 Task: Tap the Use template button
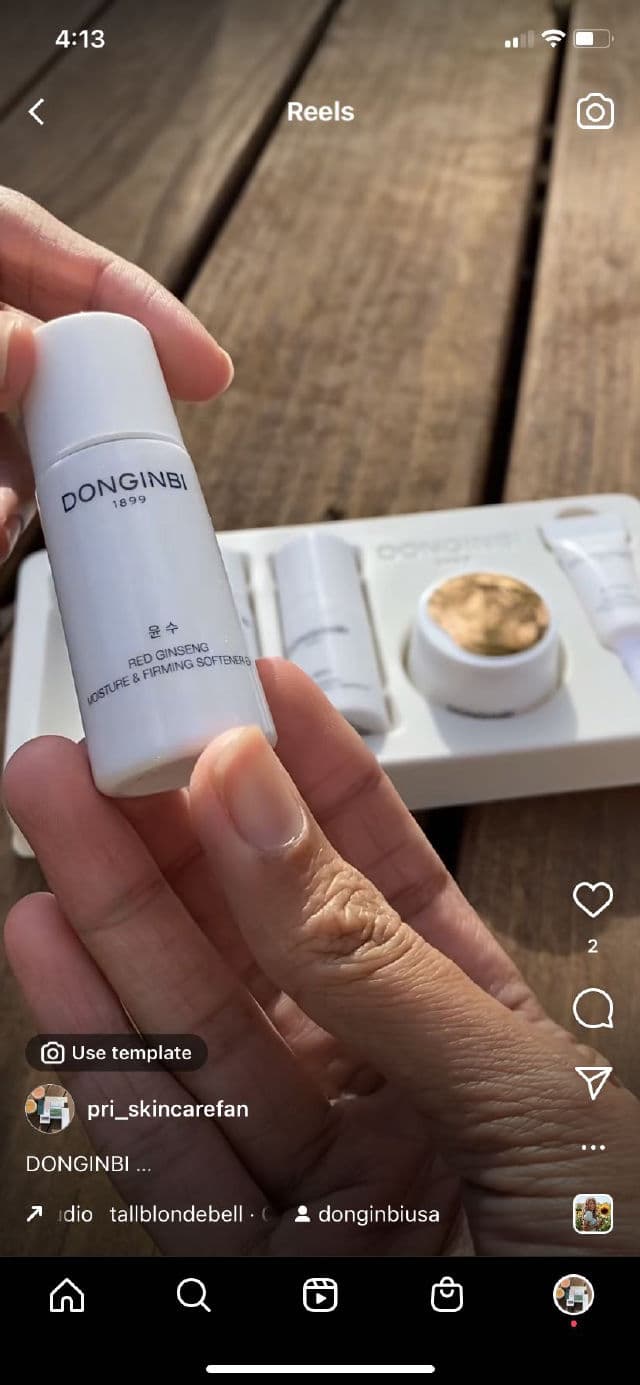pyautogui.click(x=116, y=1053)
